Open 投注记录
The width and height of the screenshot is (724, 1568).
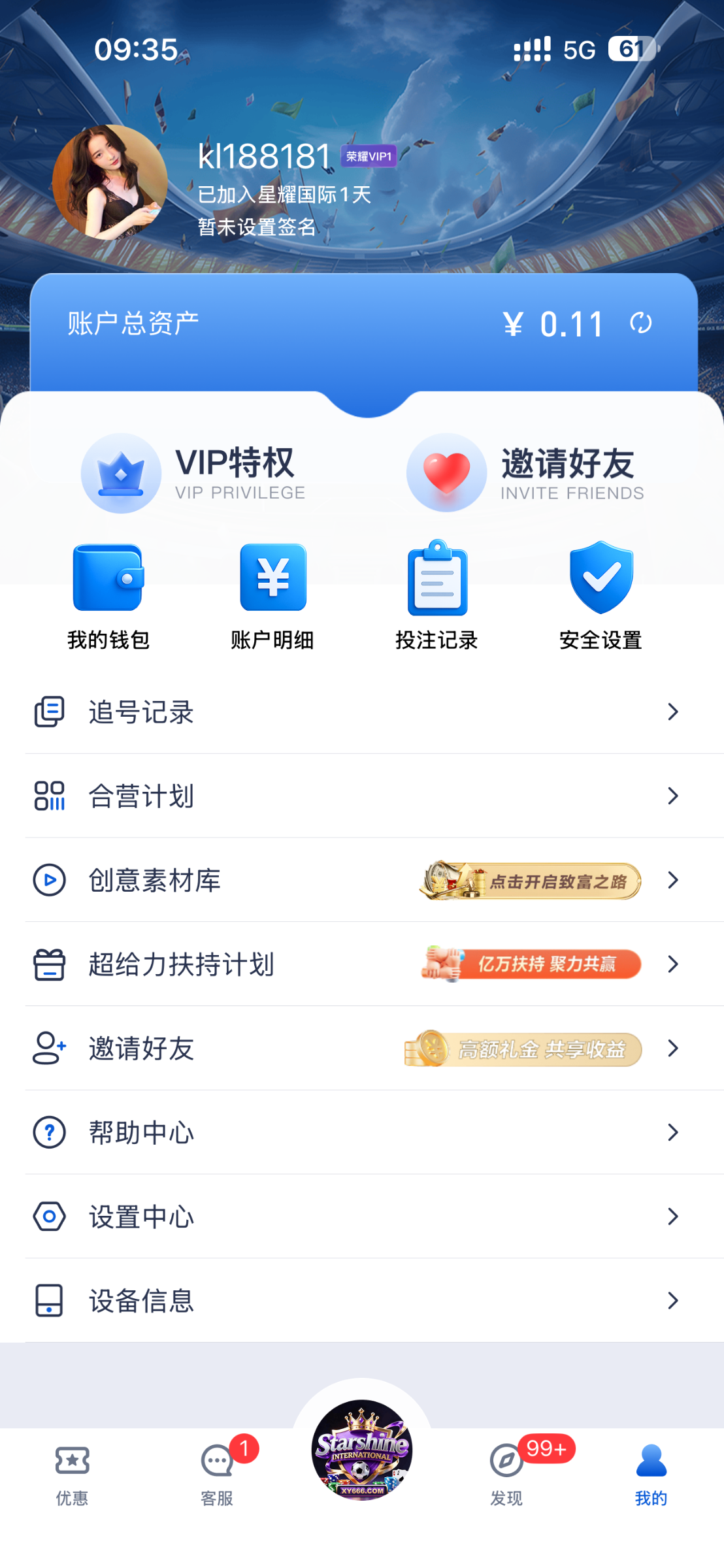(436, 596)
